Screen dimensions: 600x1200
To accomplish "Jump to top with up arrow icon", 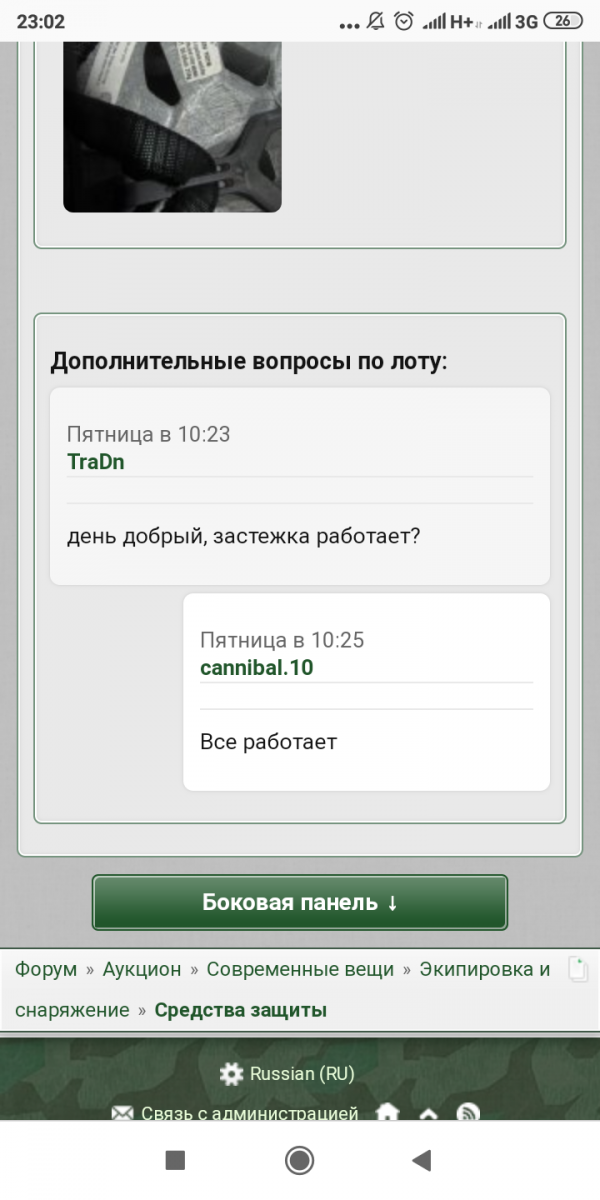I will pos(428,1113).
